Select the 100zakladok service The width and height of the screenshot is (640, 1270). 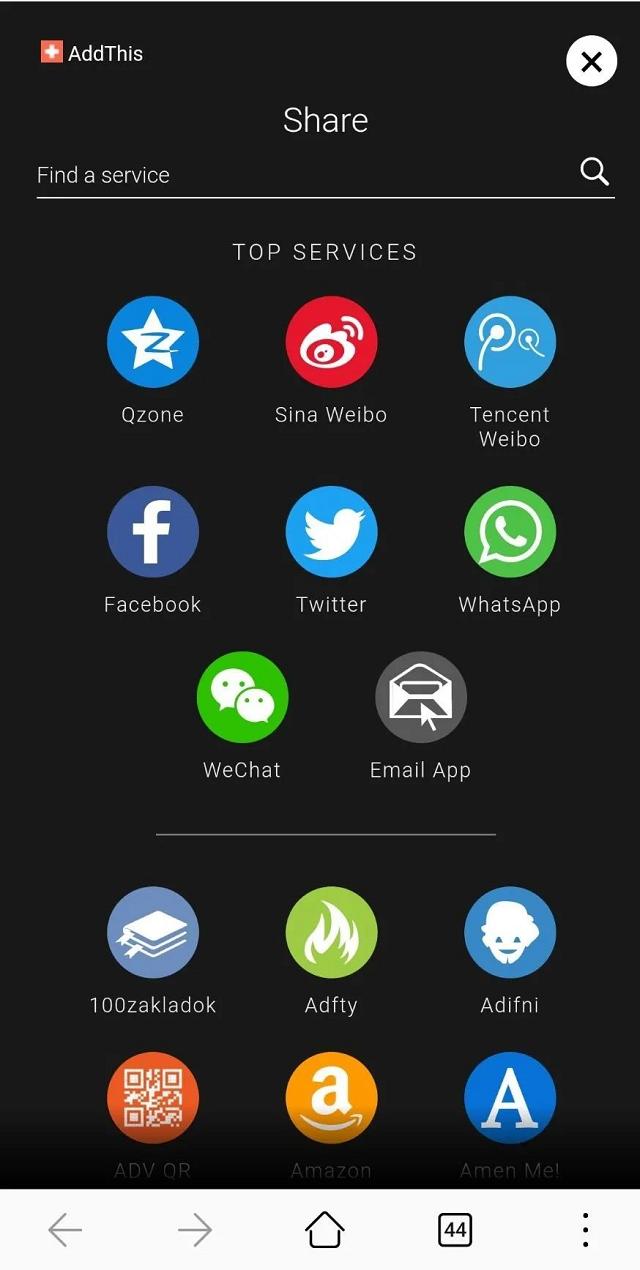153,933
